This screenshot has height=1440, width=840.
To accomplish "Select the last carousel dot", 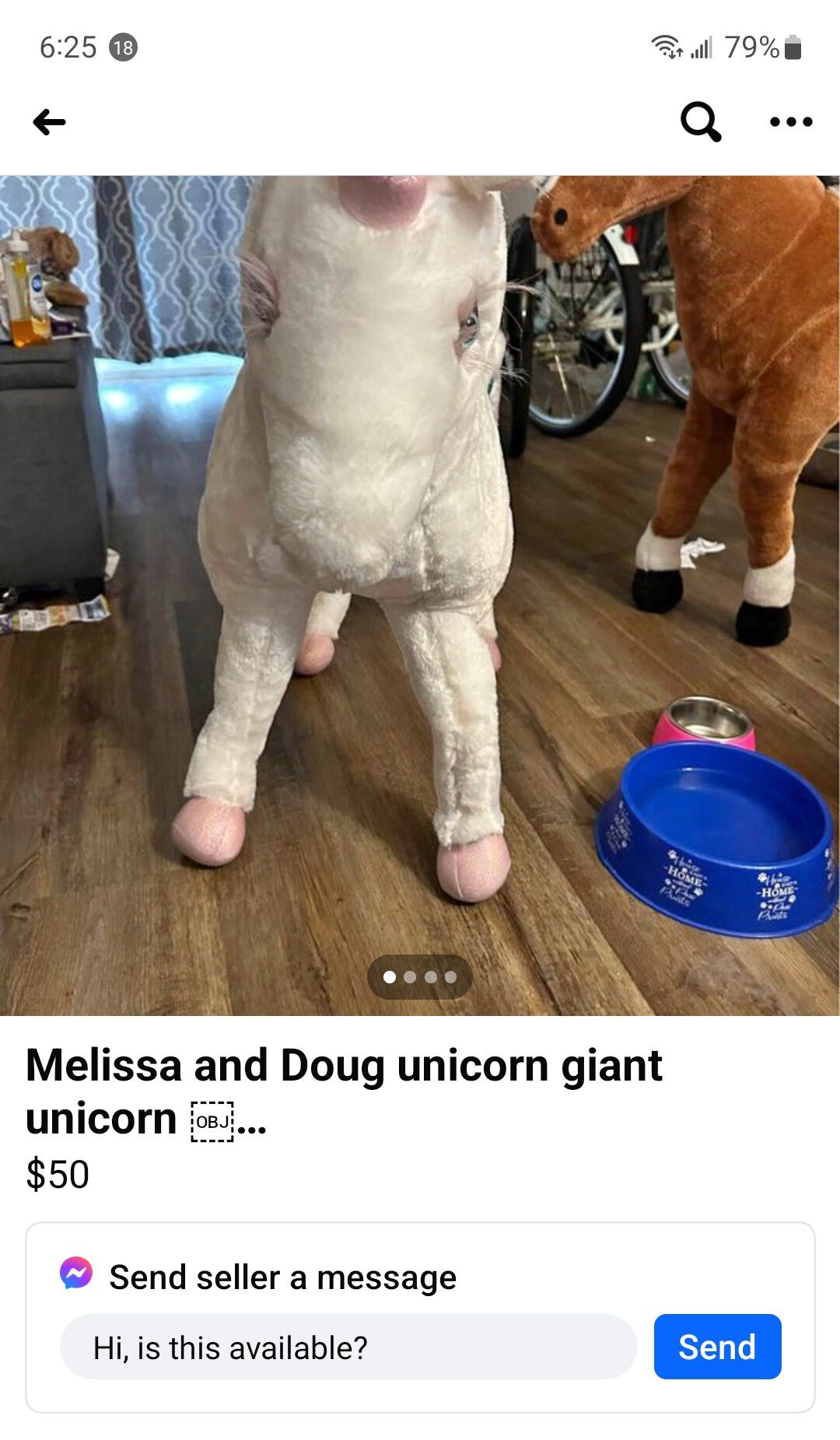I will click(451, 976).
